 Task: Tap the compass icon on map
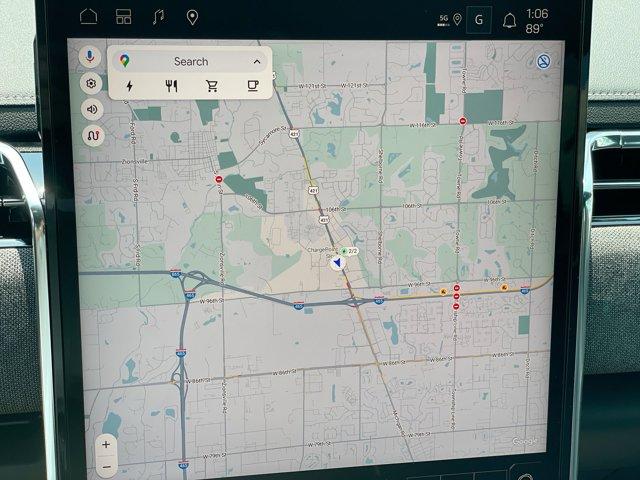click(543, 61)
